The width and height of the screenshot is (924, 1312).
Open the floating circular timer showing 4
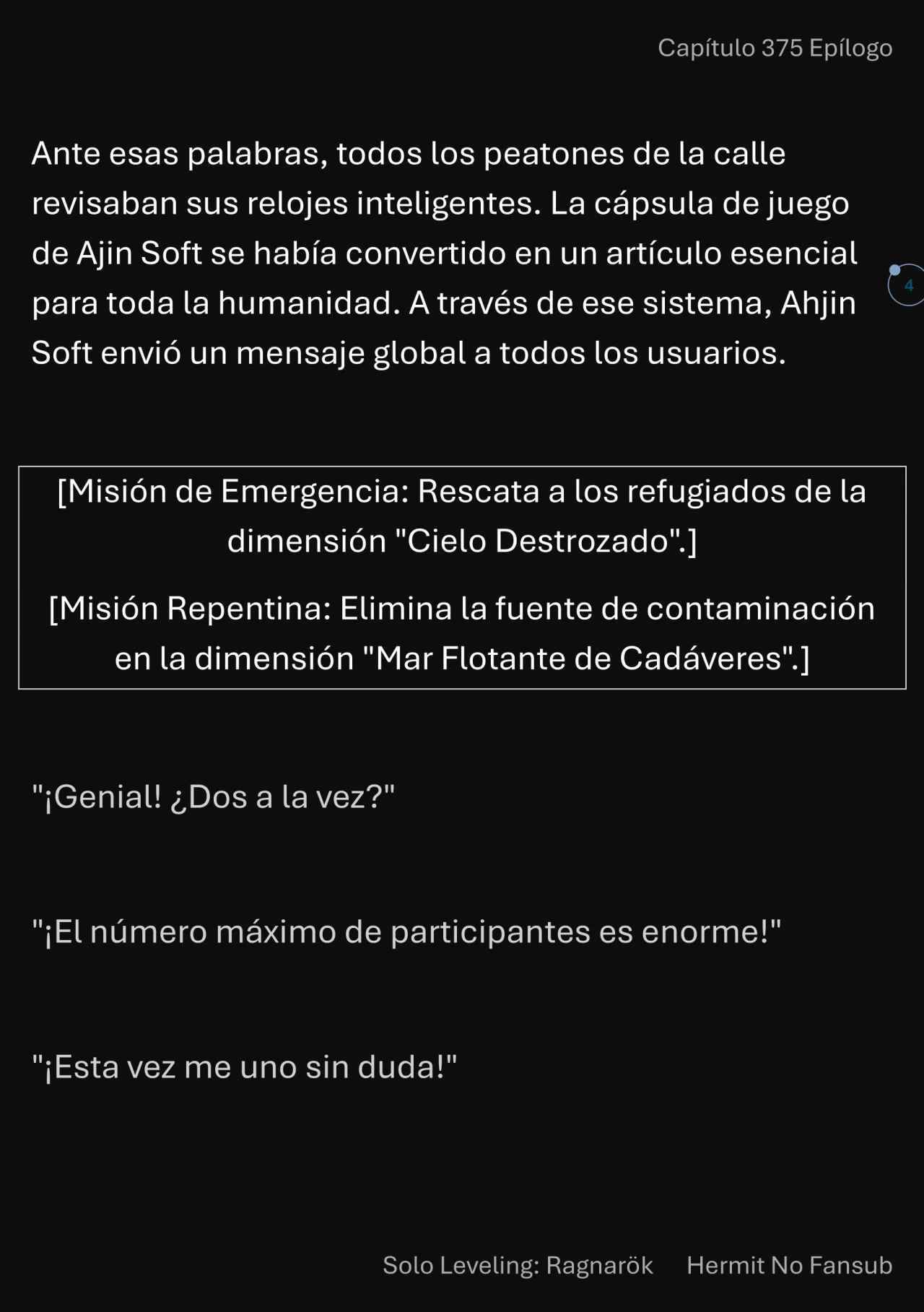click(908, 285)
